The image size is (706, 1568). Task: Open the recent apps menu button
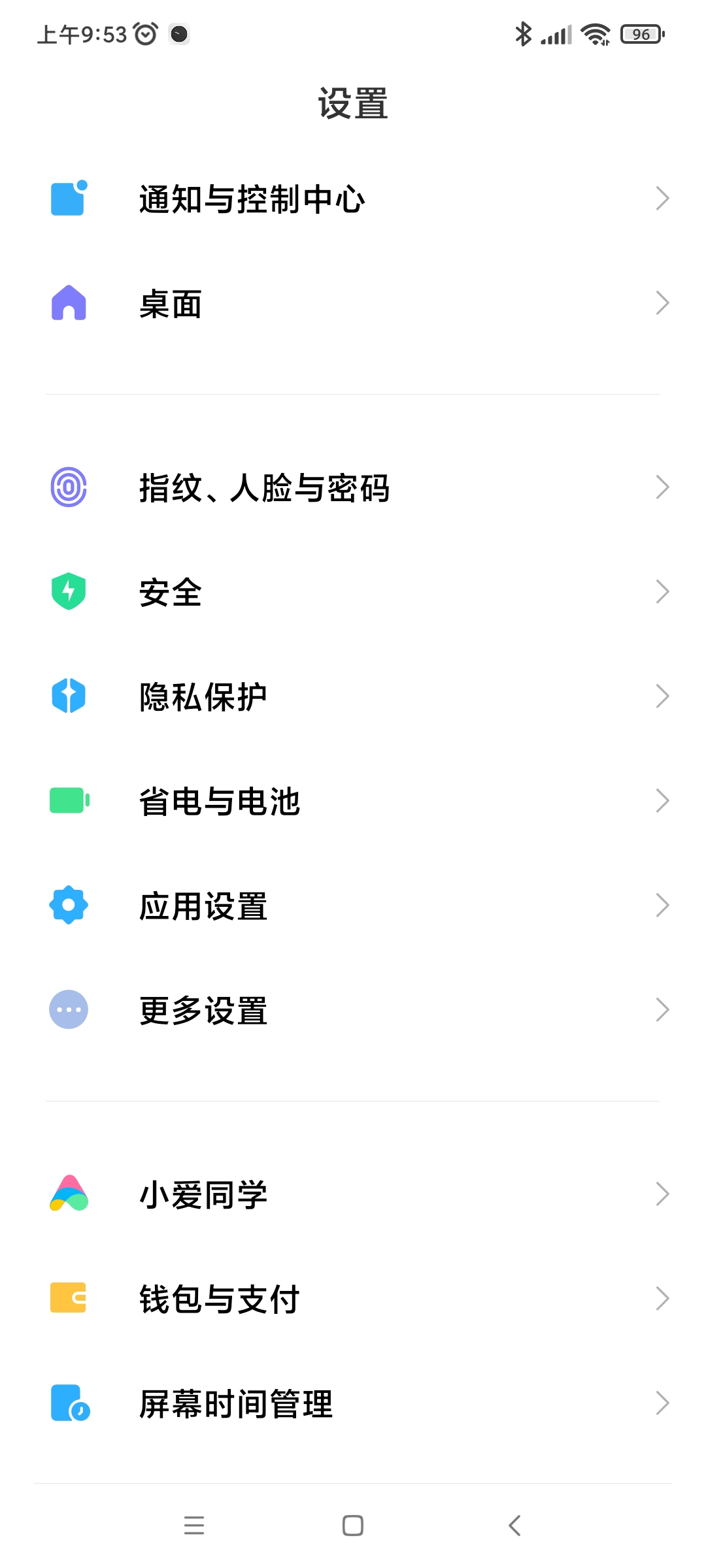(194, 1526)
